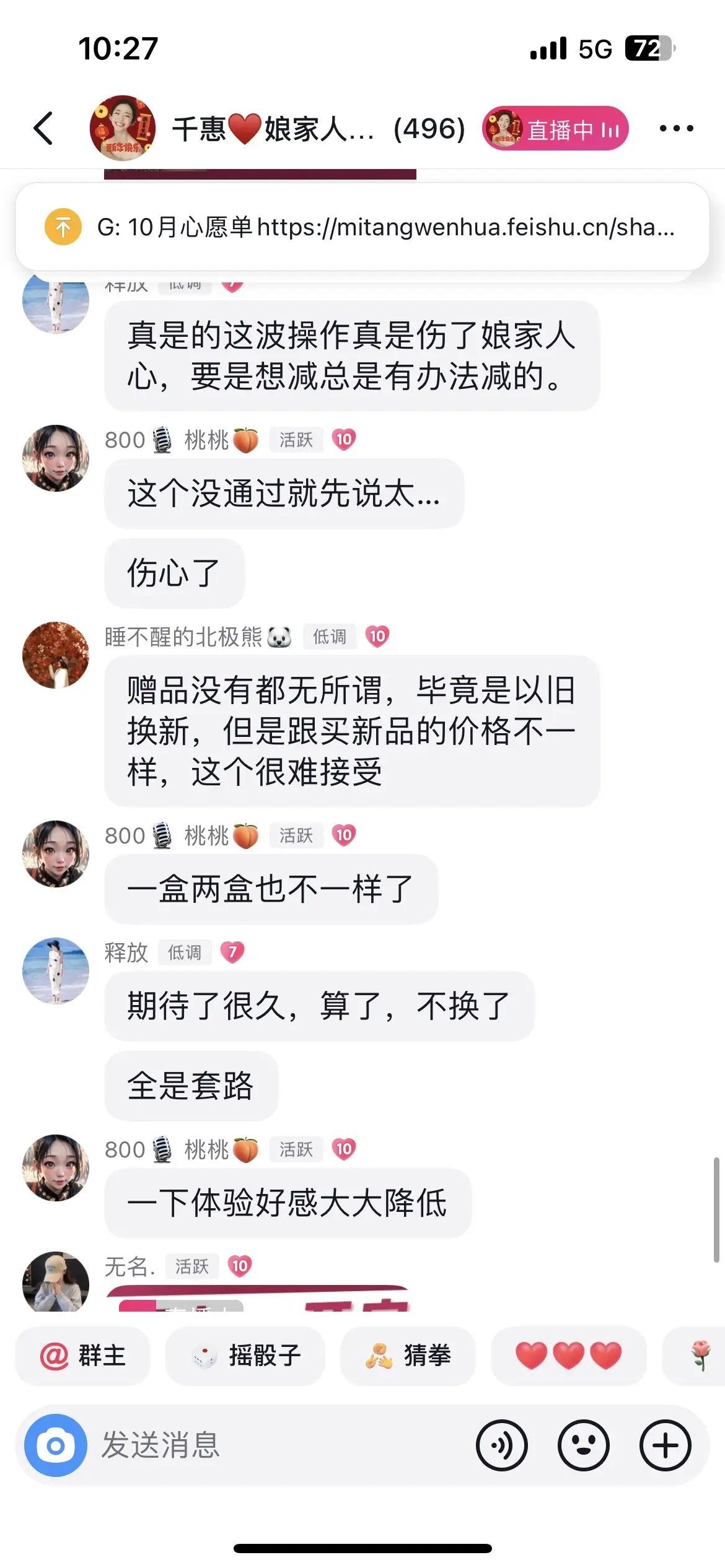Roll the dice with 摇骰子
This screenshot has height=1568, width=725.
[x=245, y=1356]
